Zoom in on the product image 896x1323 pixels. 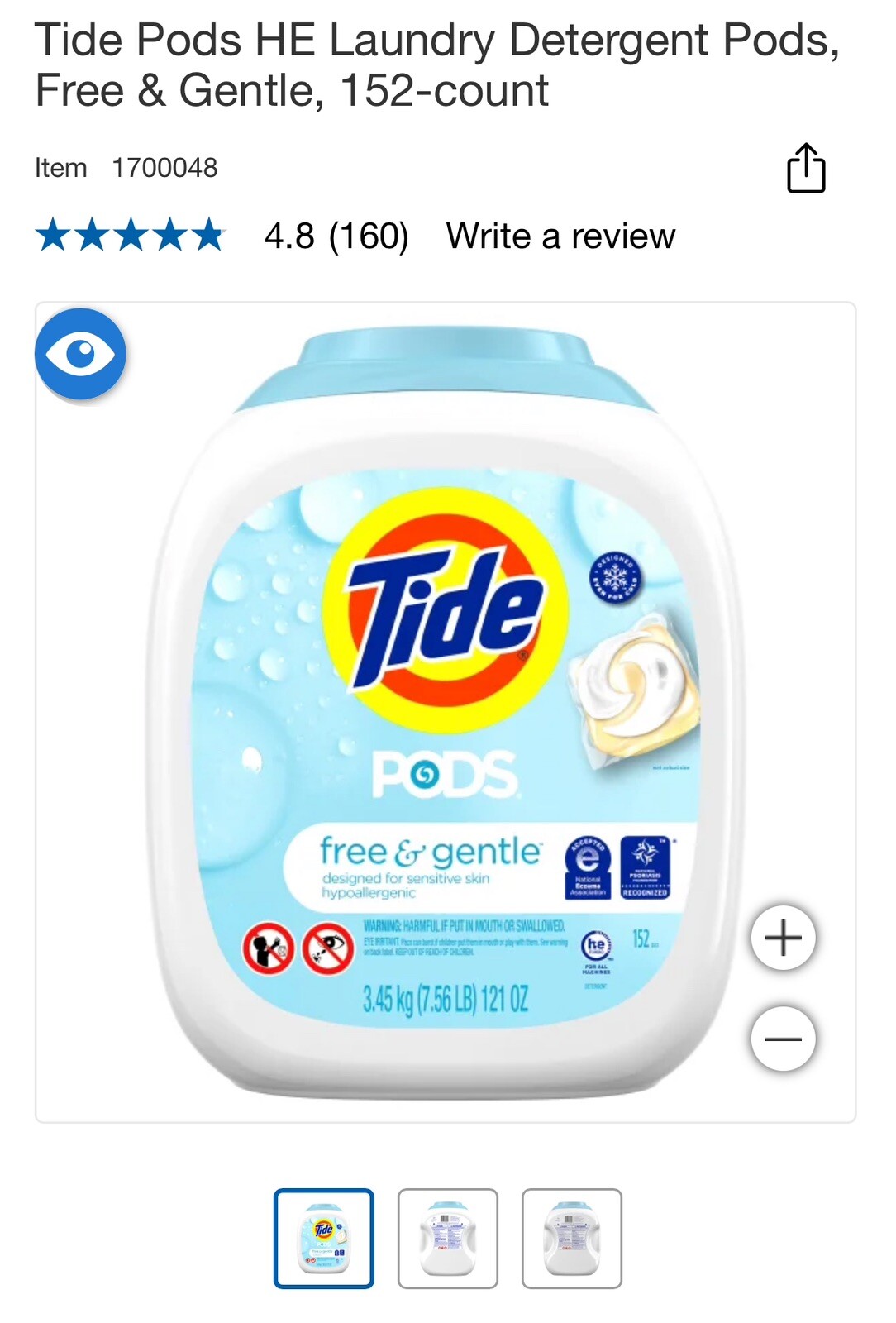[x=783, y=938]
